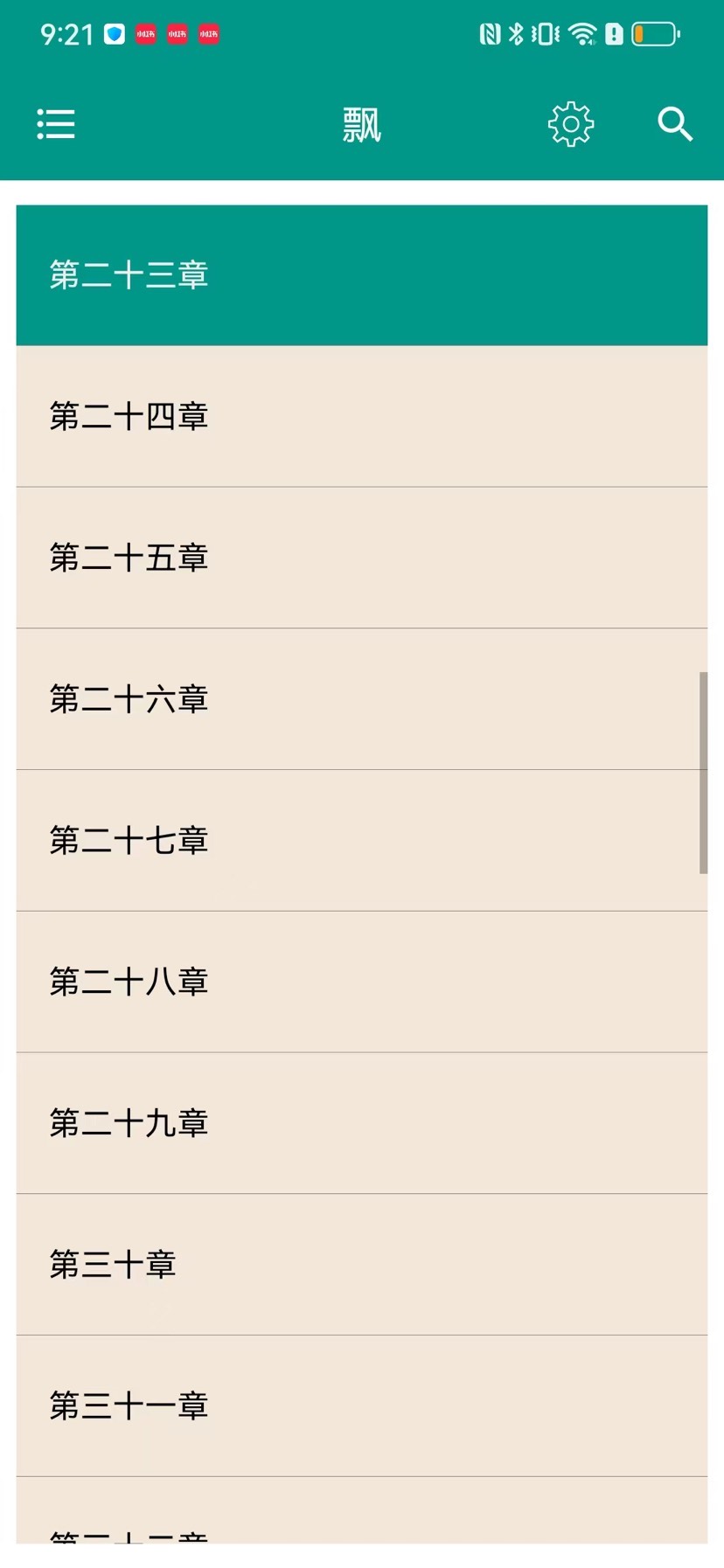Select chapter 第二十五章
This screenshot has height=1568, width=724.
pyautogui.click(x=362, y=558)
